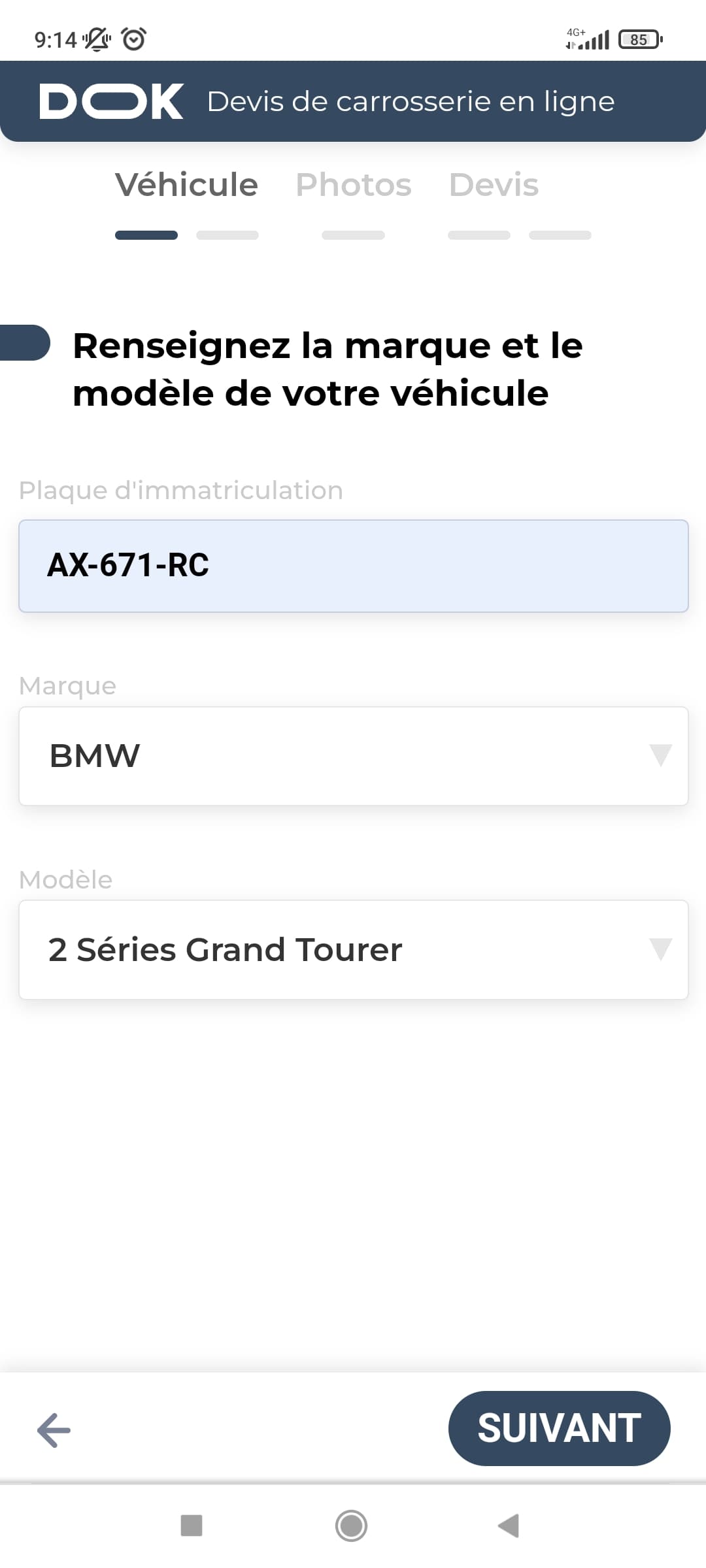Image resolution: width=706 pixels, height=1568 pixels.
Task: Open the Marque dropdown showing BMW
Action: (354, 756)
